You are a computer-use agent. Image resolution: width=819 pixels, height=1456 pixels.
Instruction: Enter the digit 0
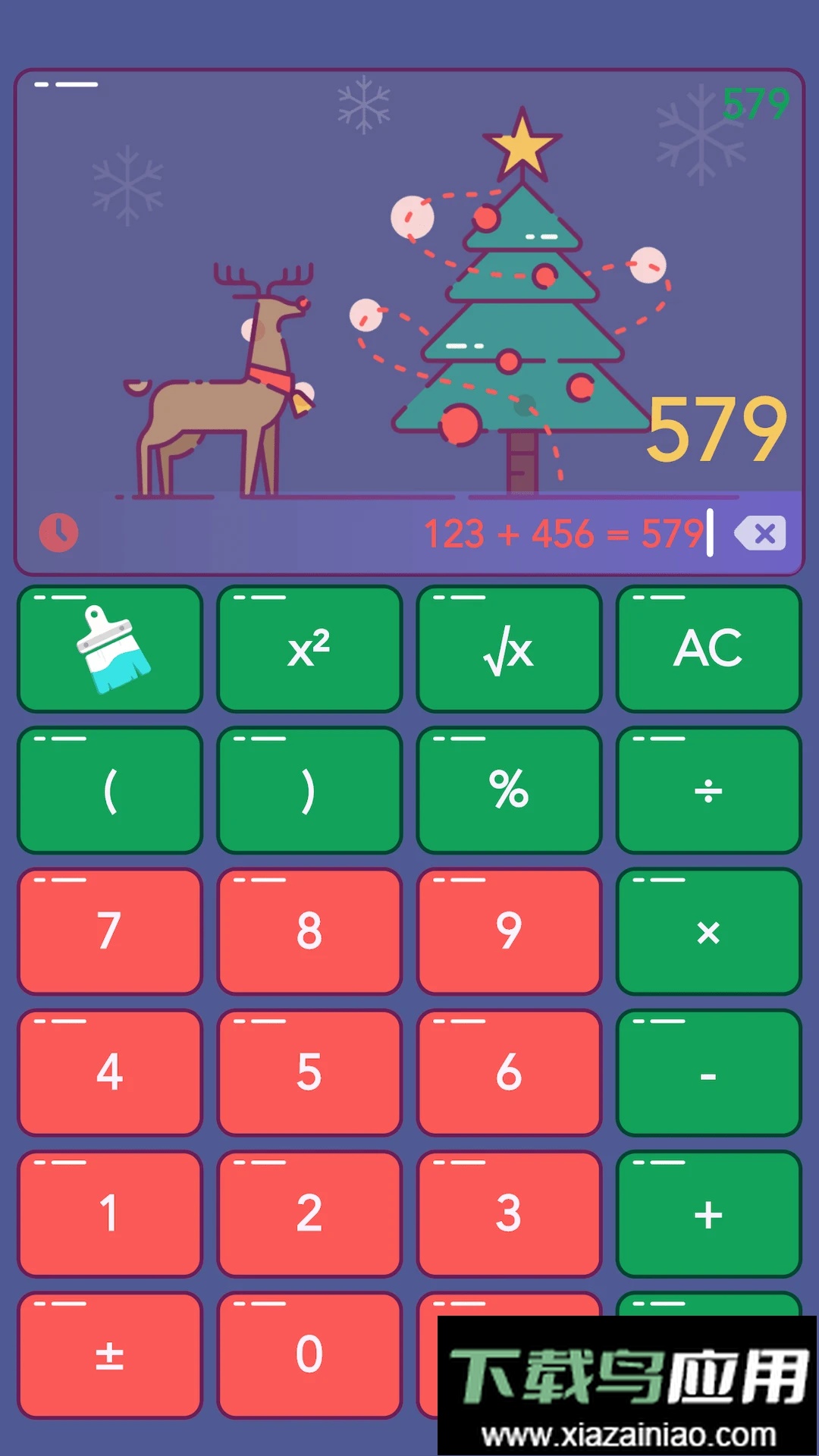[309, 1354]
